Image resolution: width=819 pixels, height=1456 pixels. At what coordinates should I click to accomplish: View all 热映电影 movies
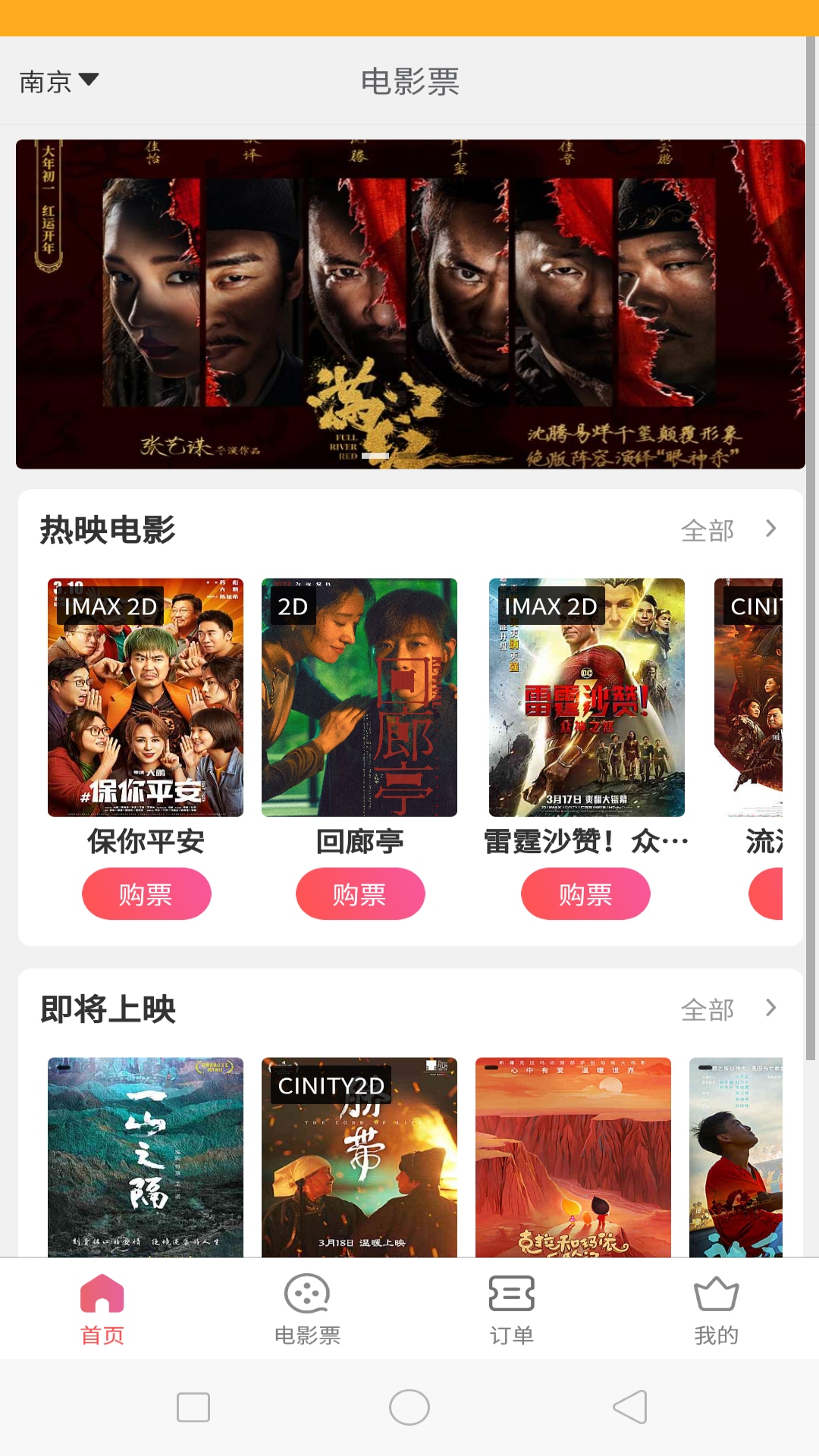coord(728,530)
